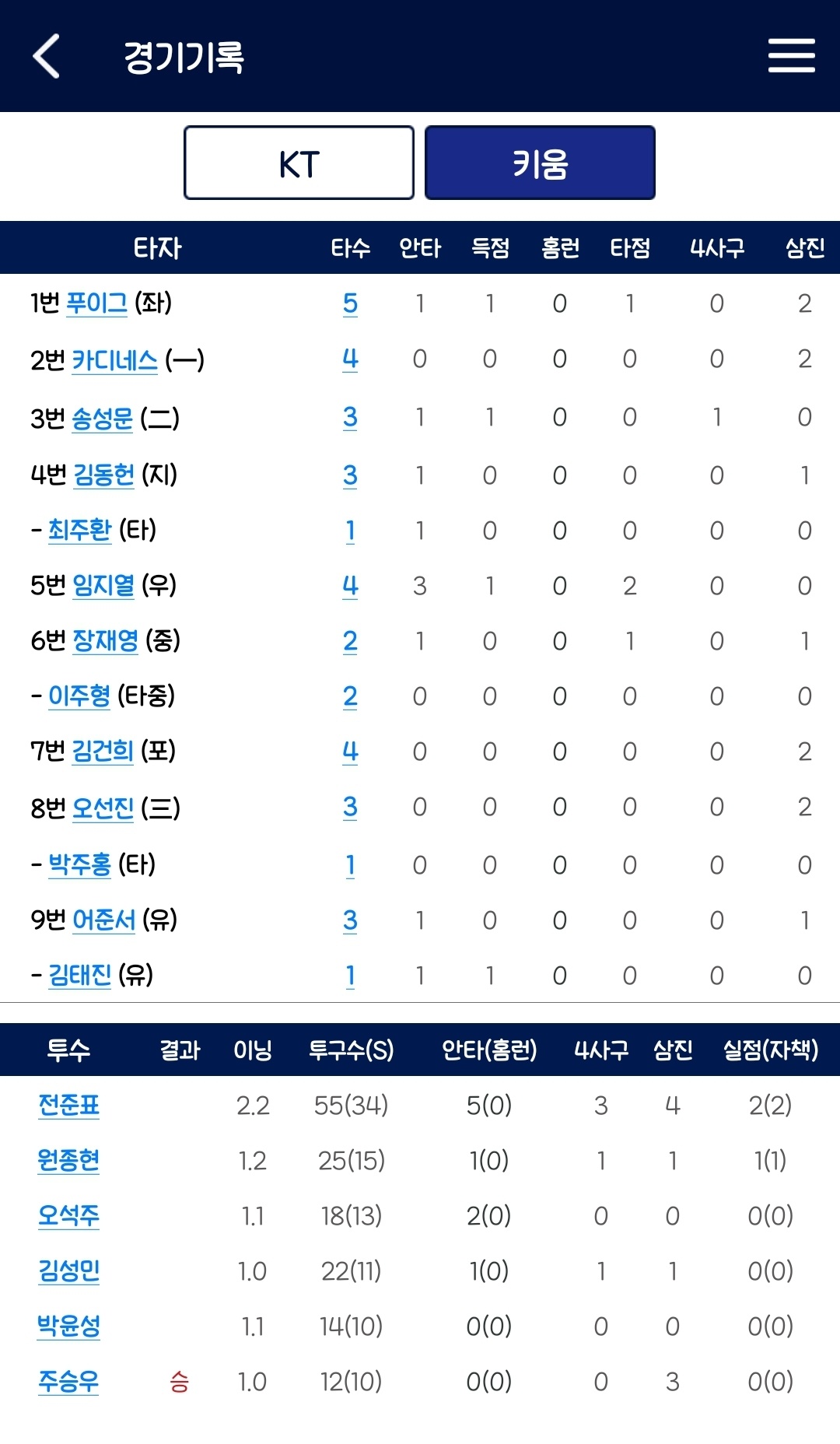Open pinch hitter 최주환's link
The image size is (840, 1444).
click(x=80, y=530)
